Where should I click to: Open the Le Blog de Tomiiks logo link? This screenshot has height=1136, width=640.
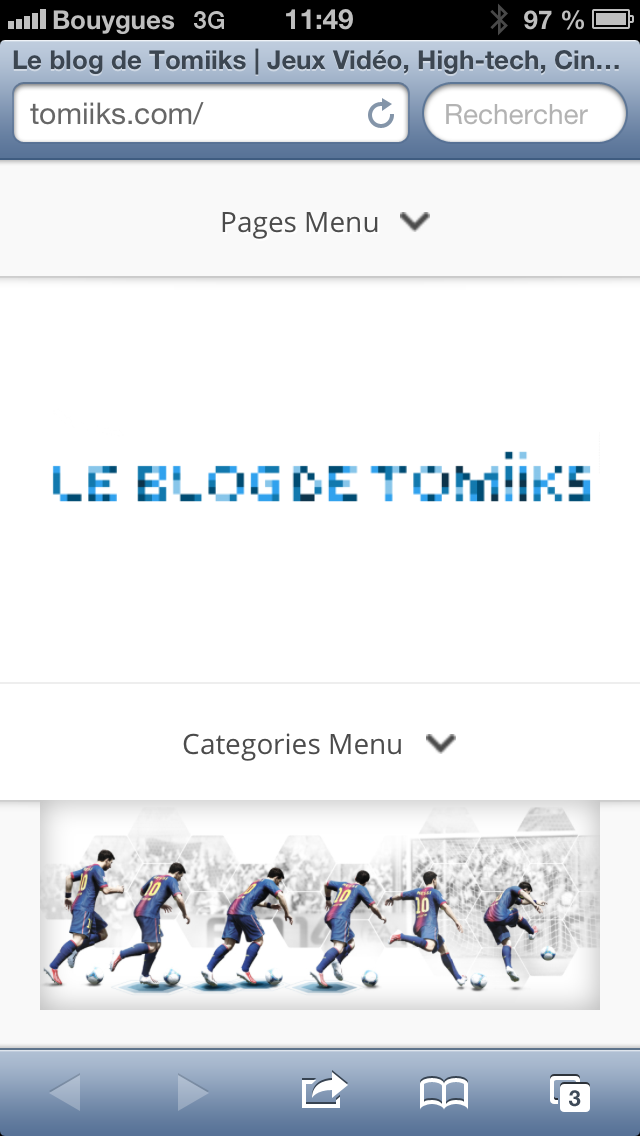click(320, 482)
